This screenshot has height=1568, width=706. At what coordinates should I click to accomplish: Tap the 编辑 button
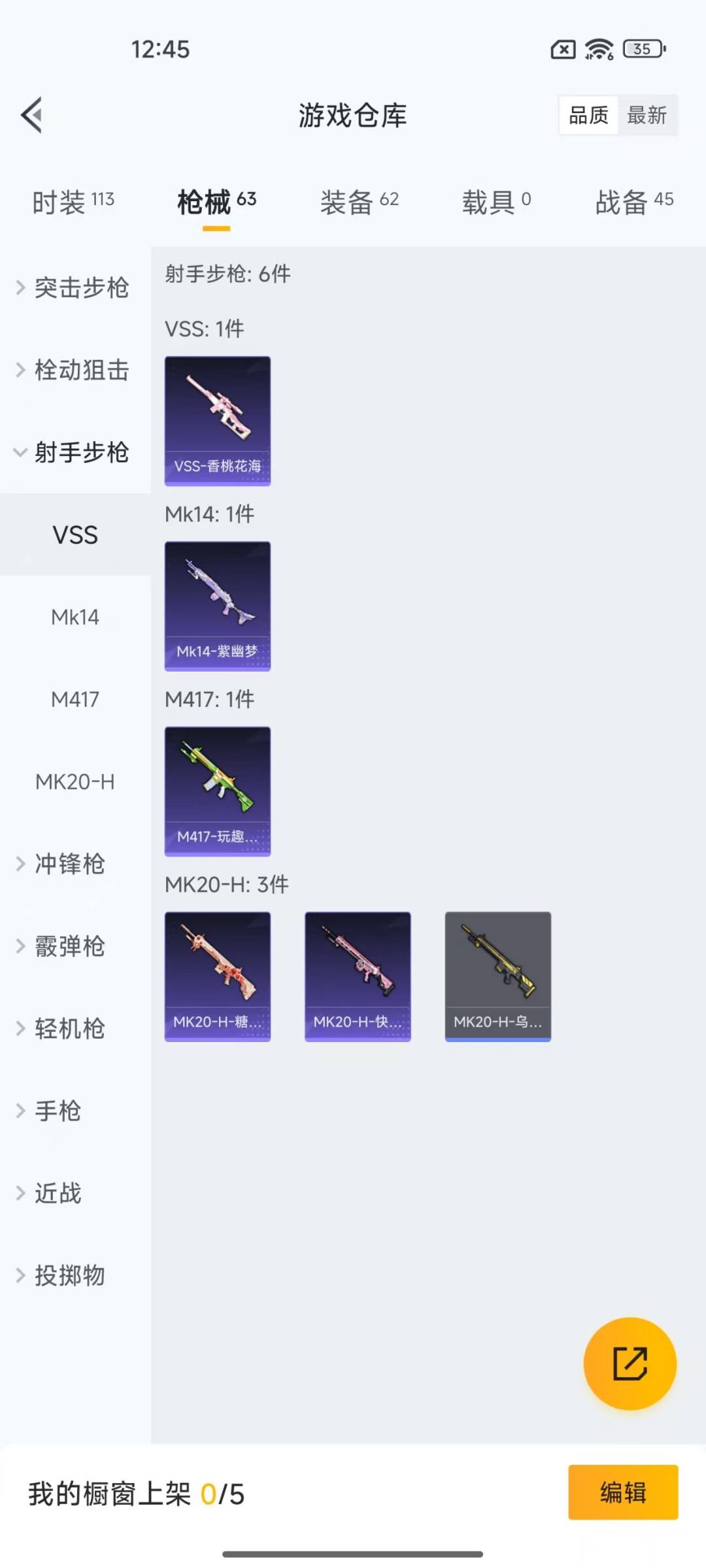(622, 1493)
